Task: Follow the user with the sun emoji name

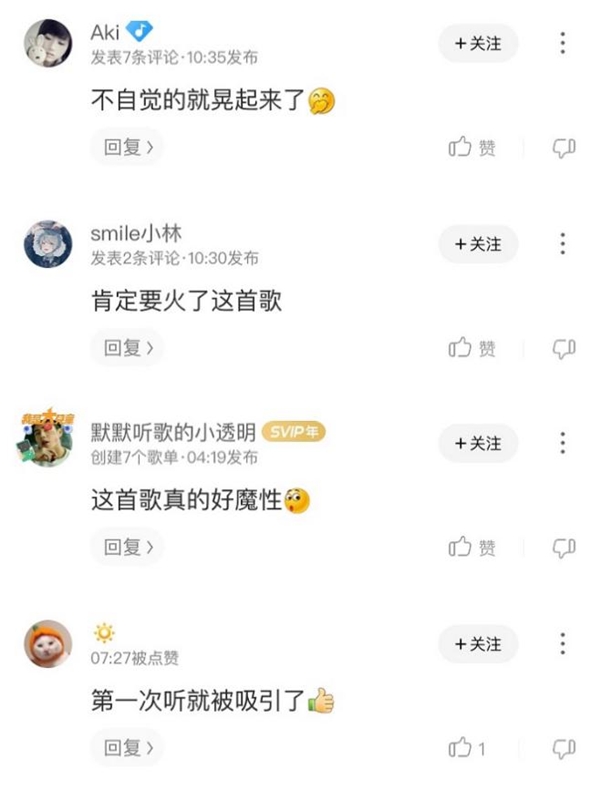Action: tap(478, 643)
